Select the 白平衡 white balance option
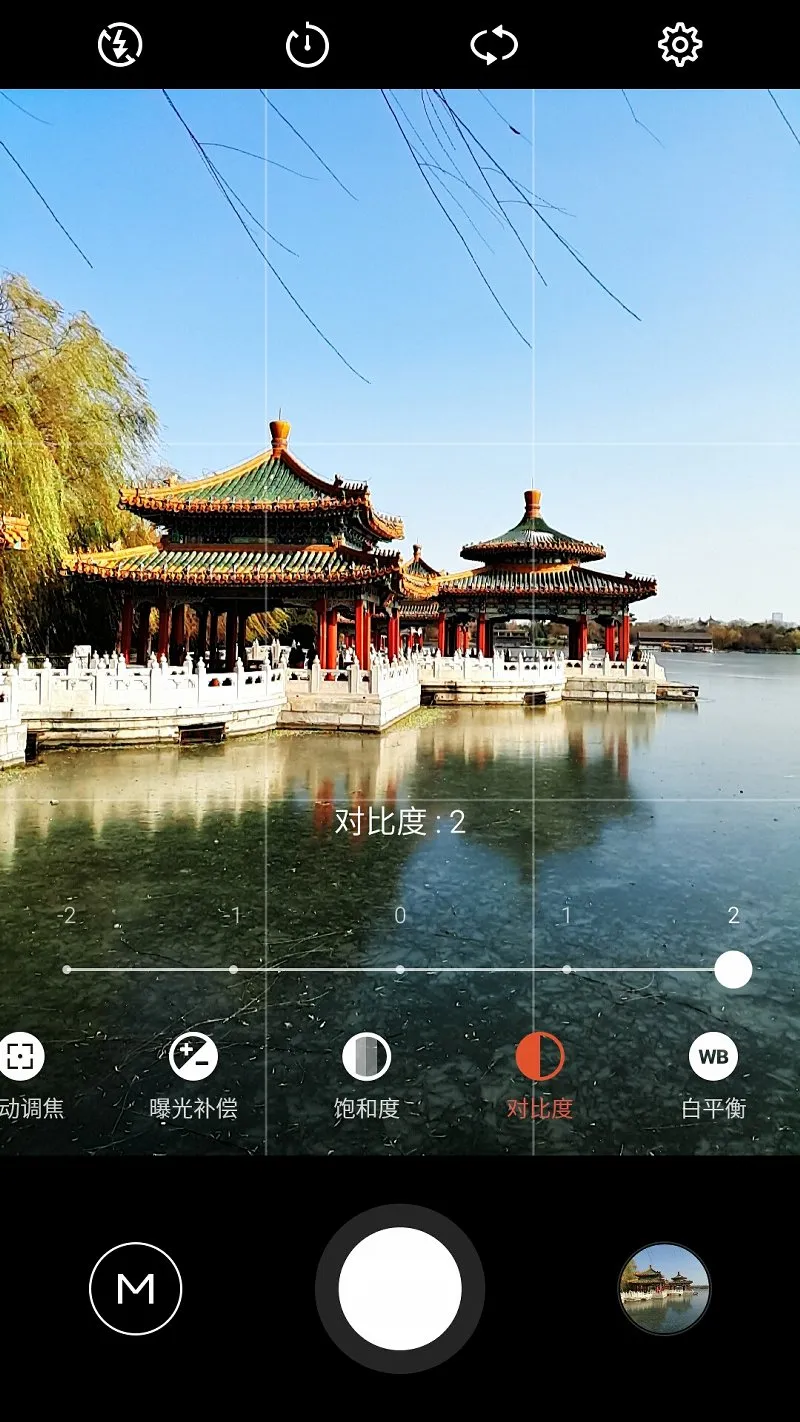 [x=713, y=1075]
